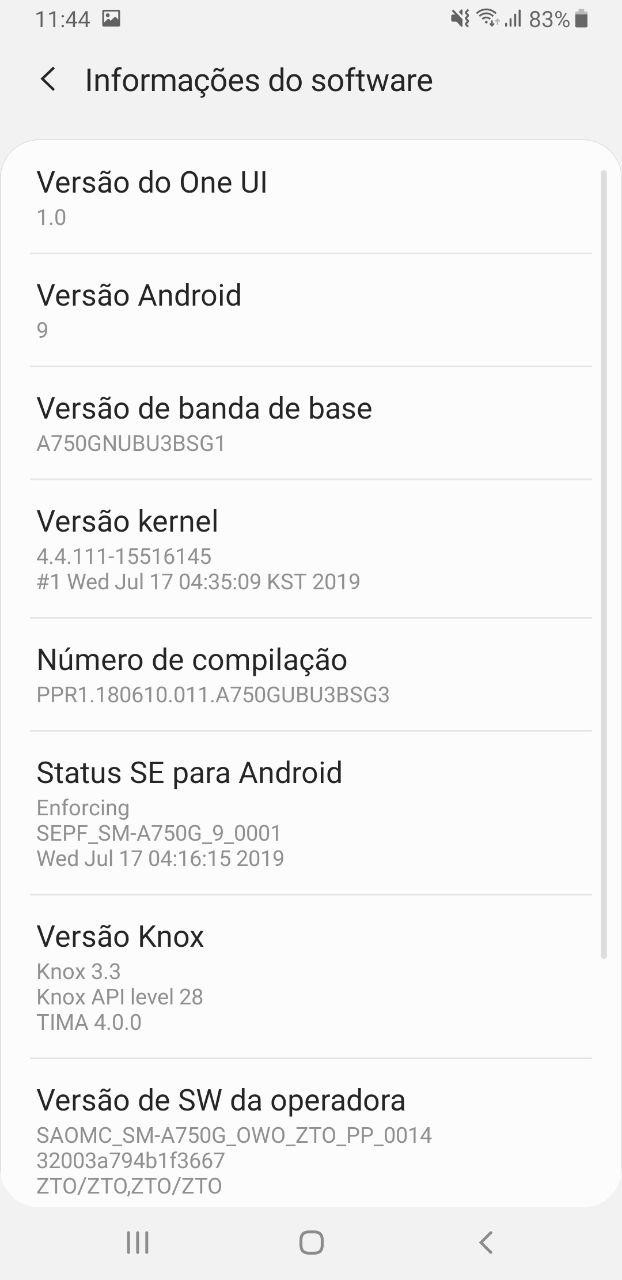This screenshot has height=1280, width=622.
Task: Tap the Versão de banda de base row
Action: (310, 423)
